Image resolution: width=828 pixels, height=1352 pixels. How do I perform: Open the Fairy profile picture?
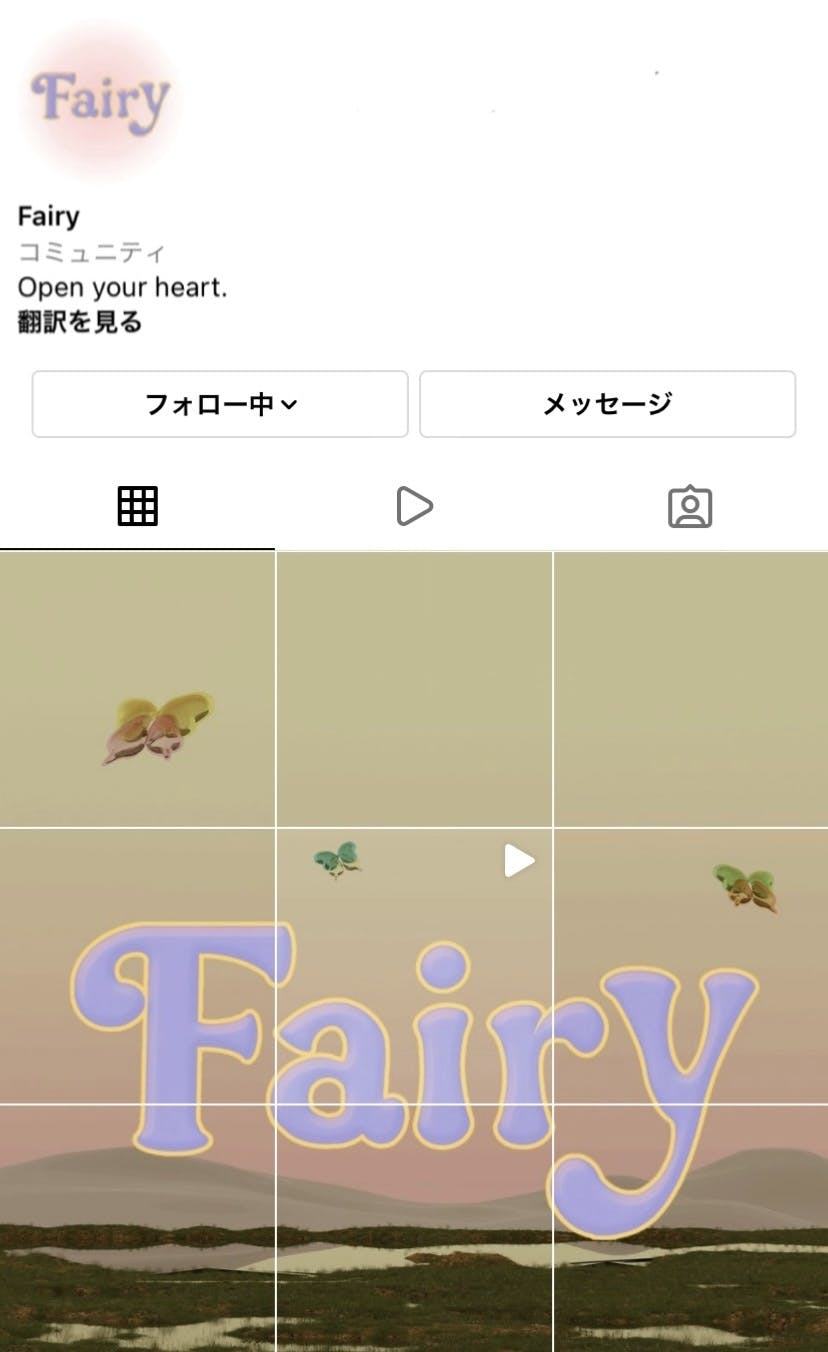coord(101,100)
